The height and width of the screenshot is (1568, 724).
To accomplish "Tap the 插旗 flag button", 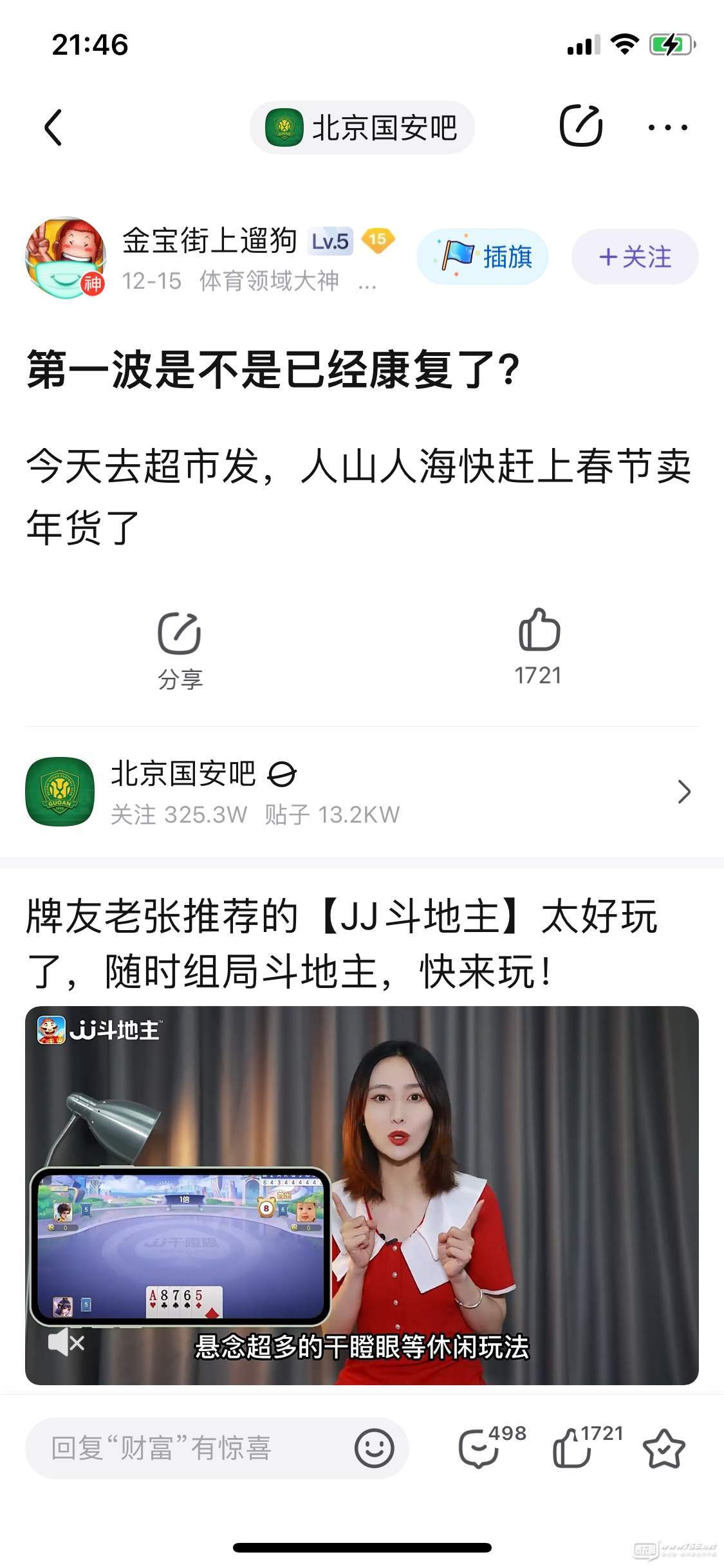I will point(483,257).
